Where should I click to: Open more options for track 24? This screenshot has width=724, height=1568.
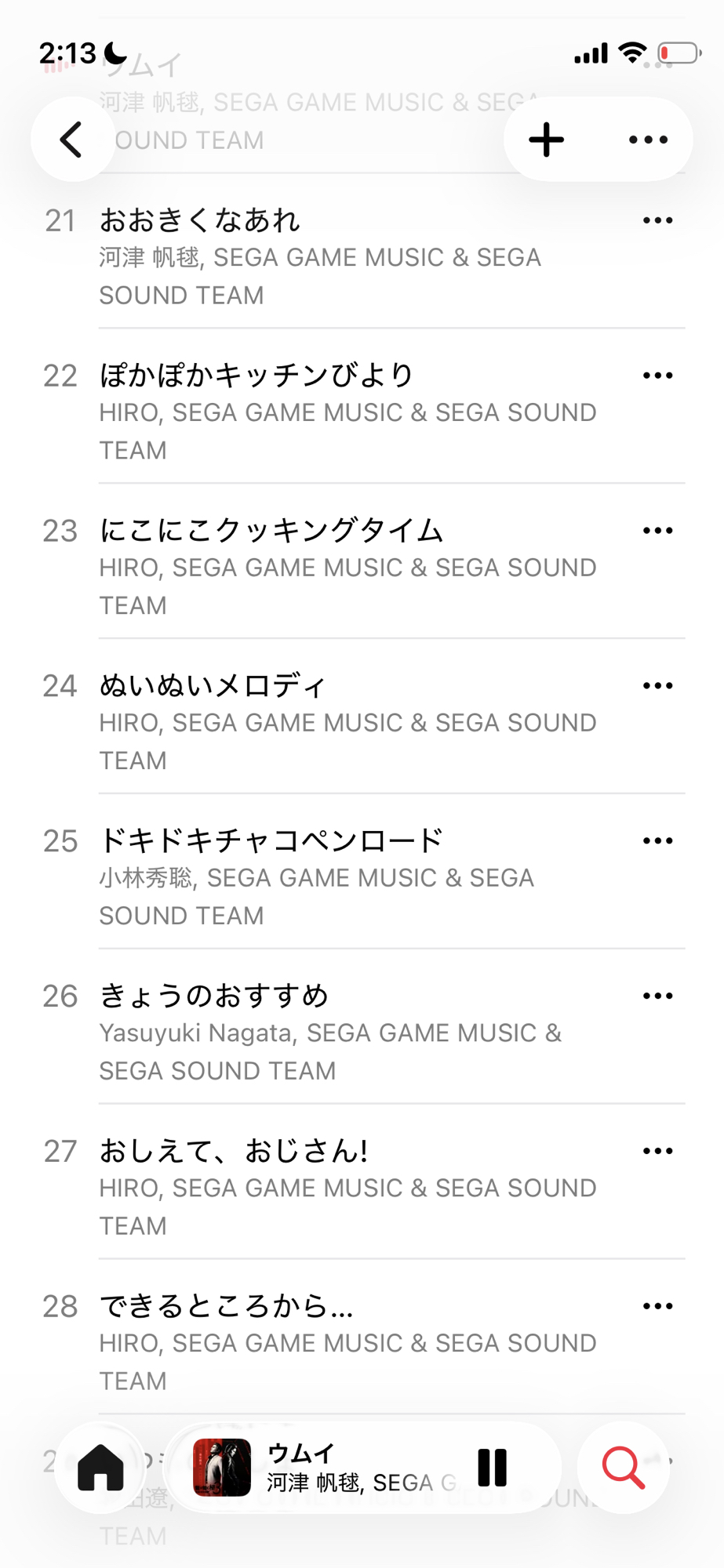[x=657, y=686]
